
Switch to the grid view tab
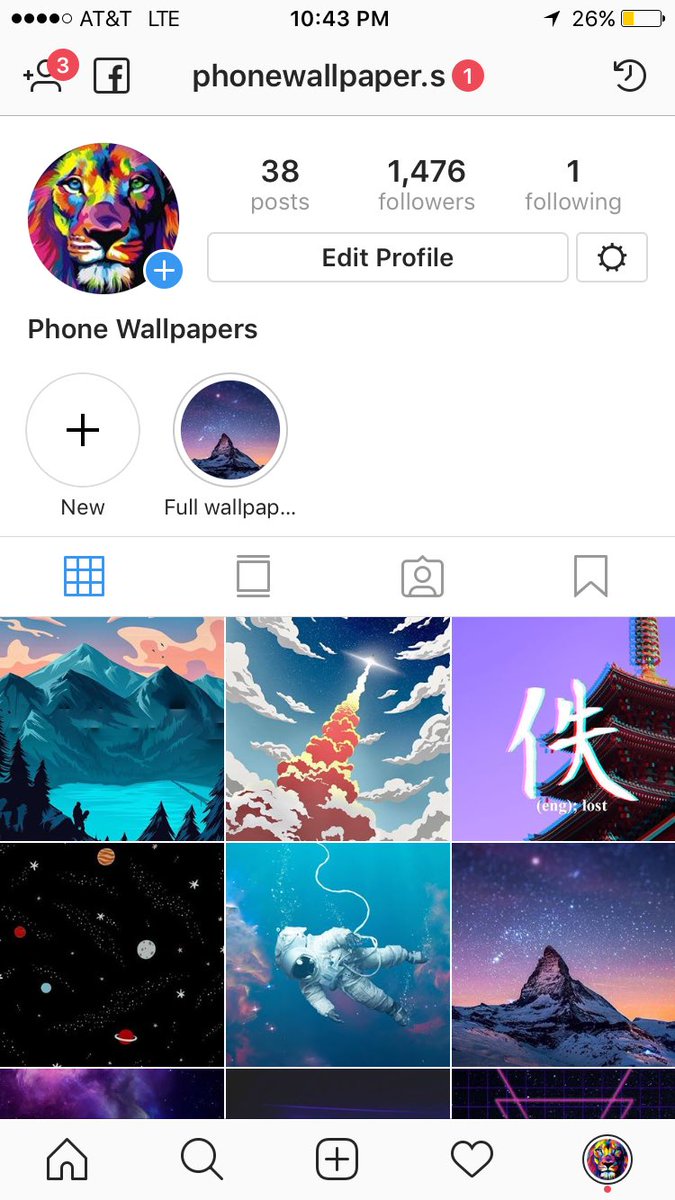coord(84,576)
